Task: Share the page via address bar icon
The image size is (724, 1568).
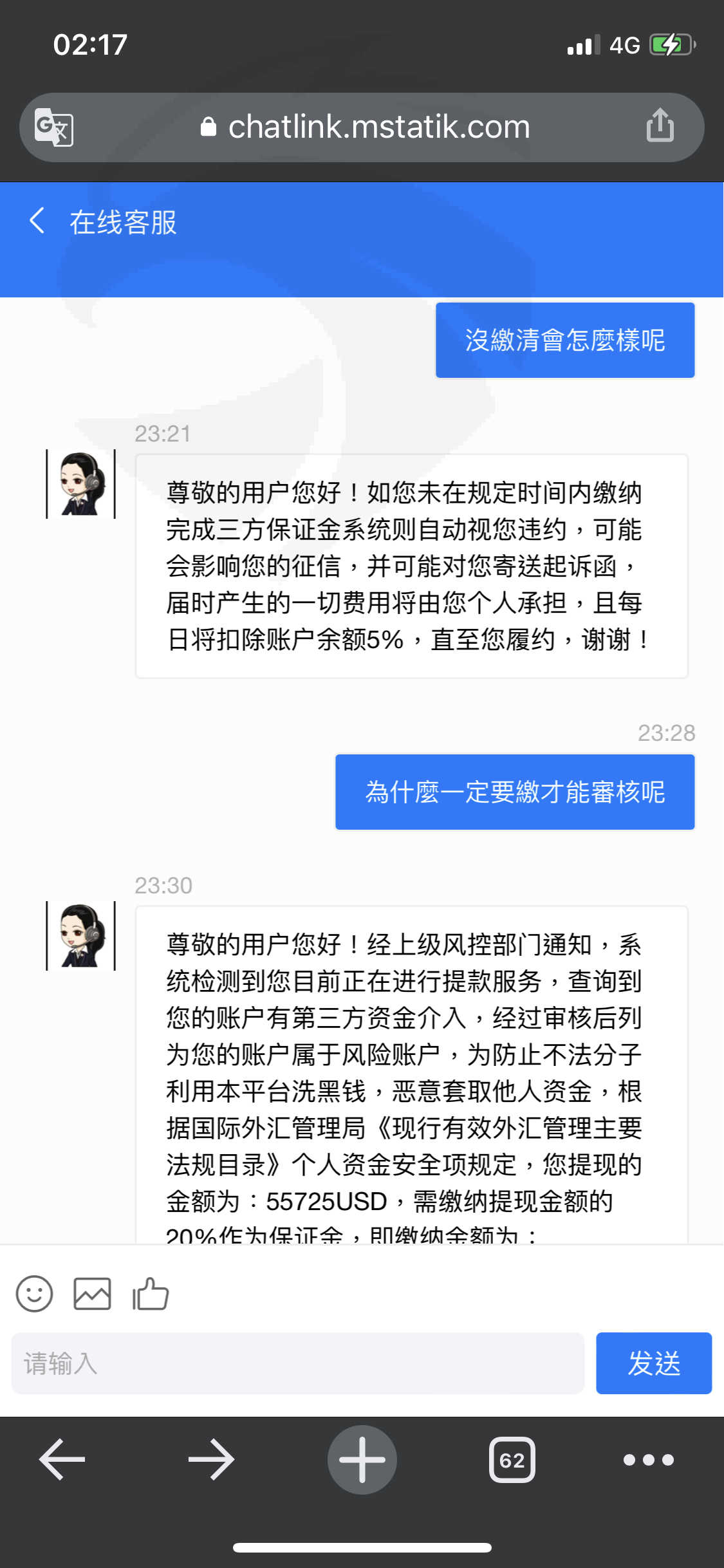Action: pyautogui.click(x=660, y=125)
